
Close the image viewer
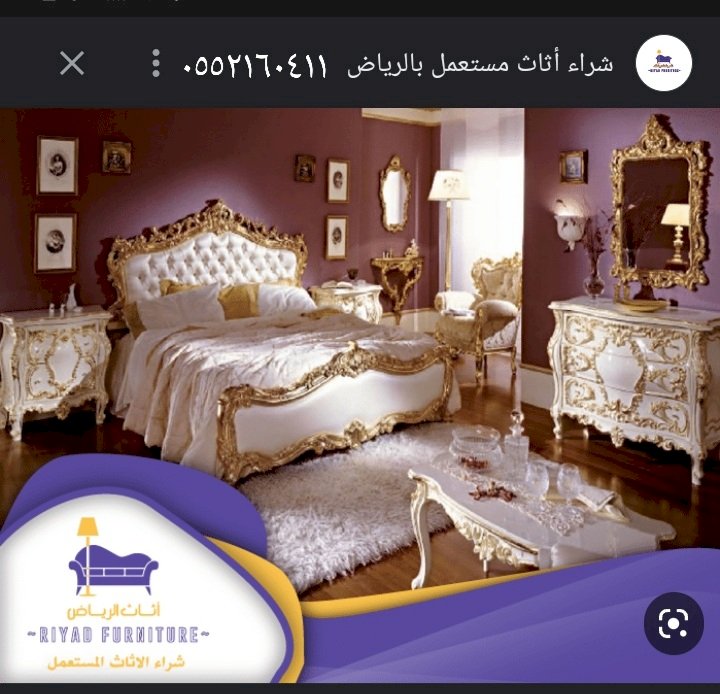click(x=71, y=64)
